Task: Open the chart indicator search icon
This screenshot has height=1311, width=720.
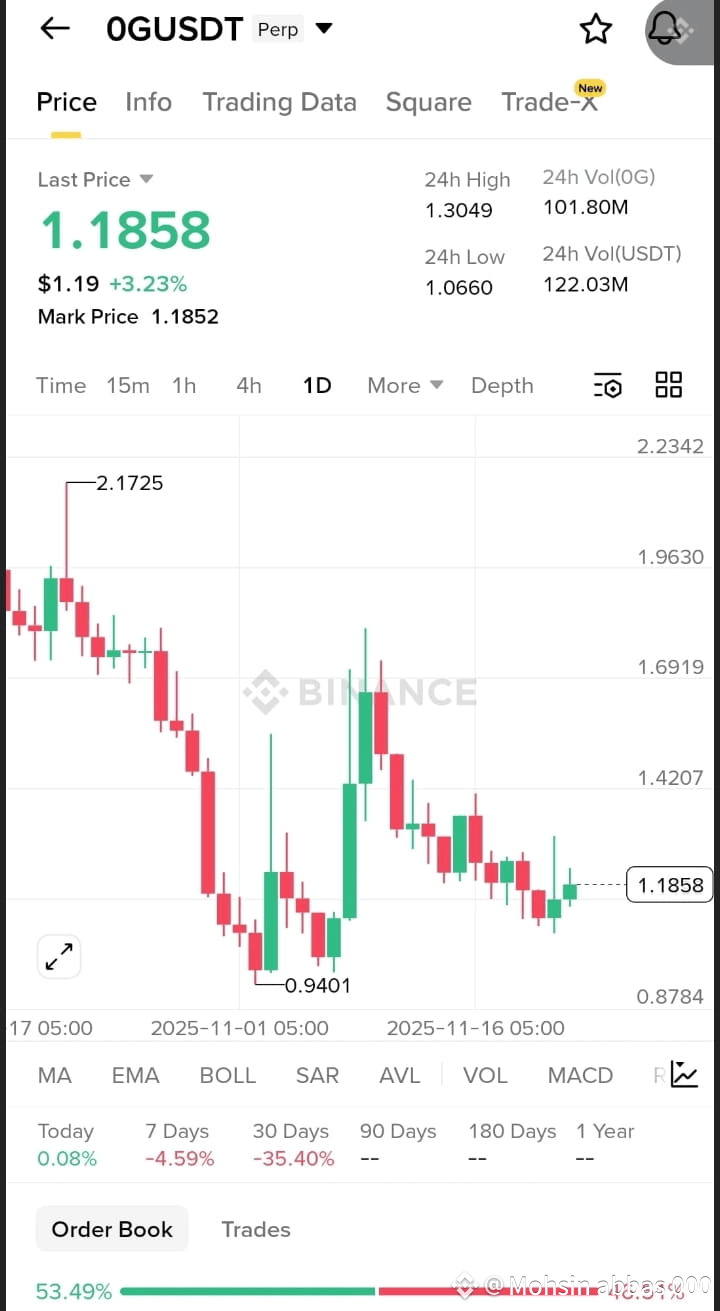Action: point(607,385)
